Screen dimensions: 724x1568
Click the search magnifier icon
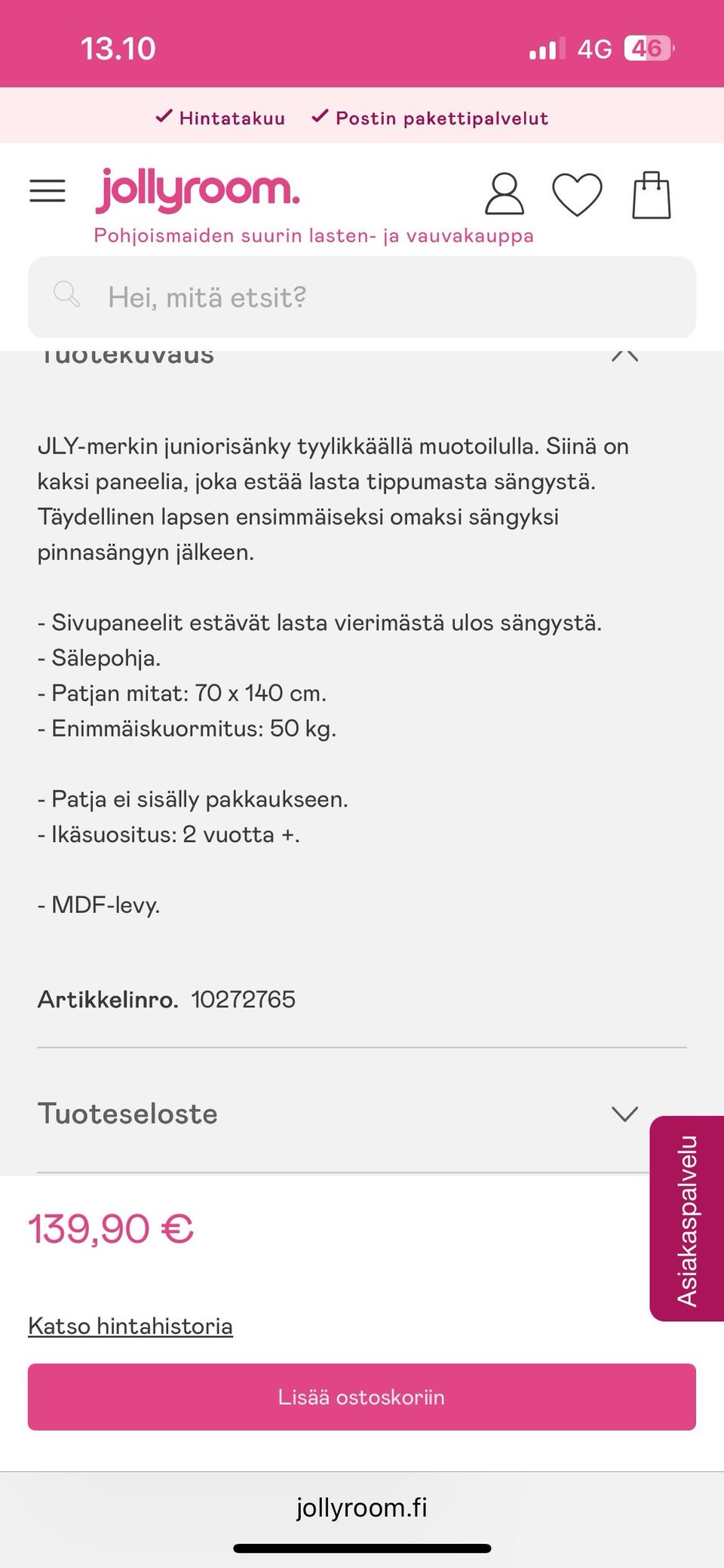coord(67,296)
